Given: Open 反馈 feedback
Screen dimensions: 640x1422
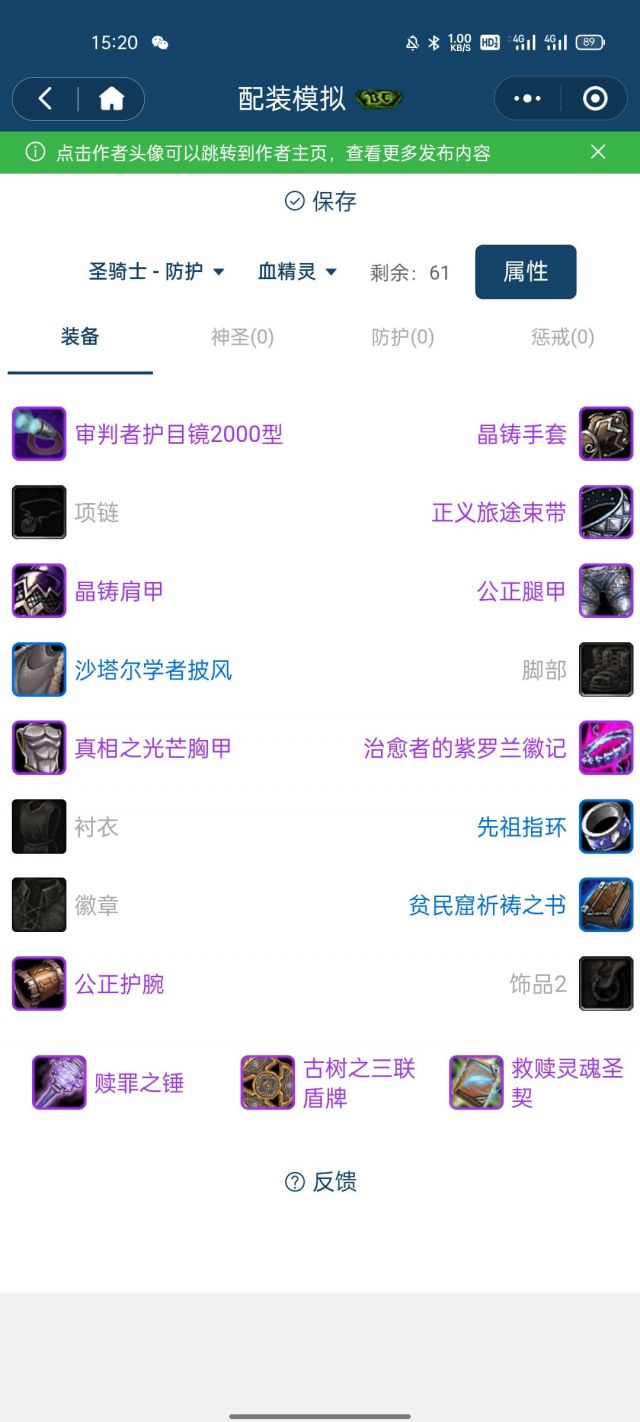Looking at the screenshot, I should pyautogui.click(x=320, y=1182).
